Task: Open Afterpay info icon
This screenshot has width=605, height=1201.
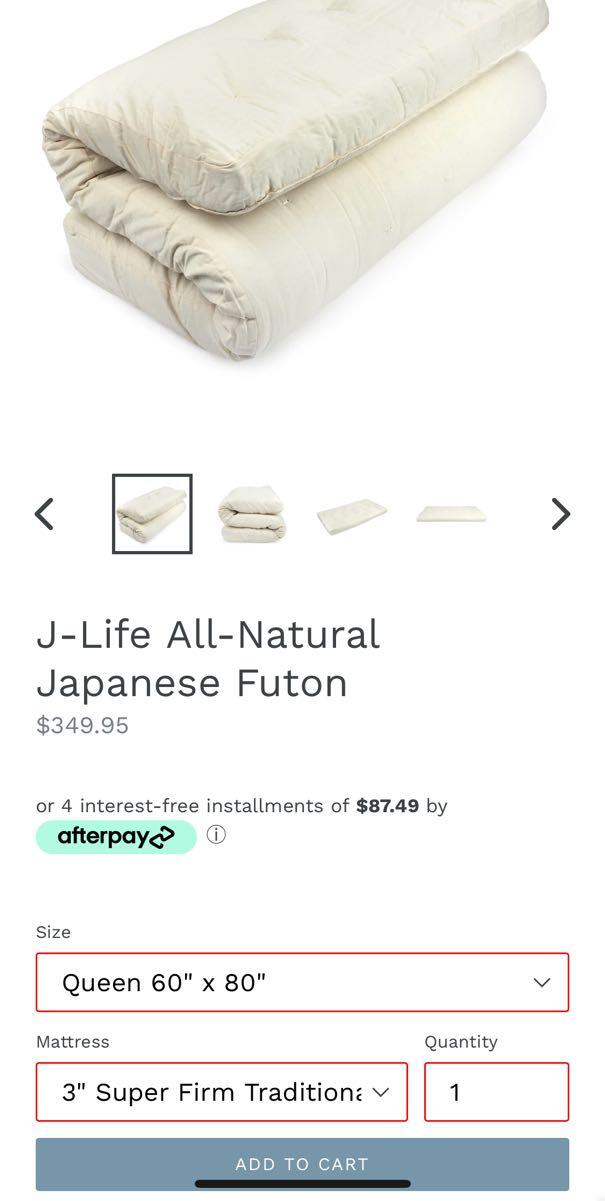Action: pyautogui.click(x=216, y=835)
